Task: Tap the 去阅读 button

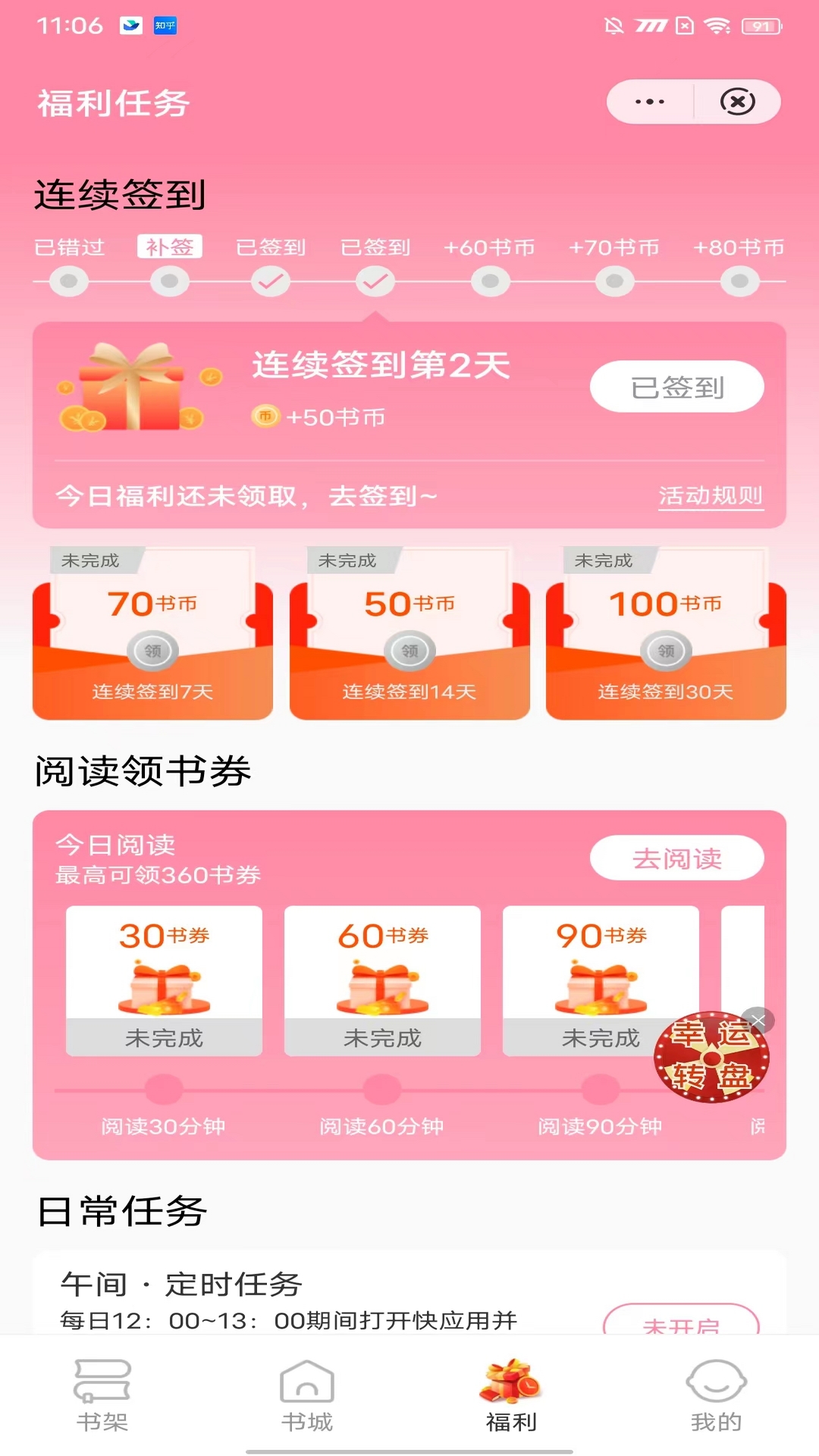Action: pyautogui.click(x=676, y=858)
